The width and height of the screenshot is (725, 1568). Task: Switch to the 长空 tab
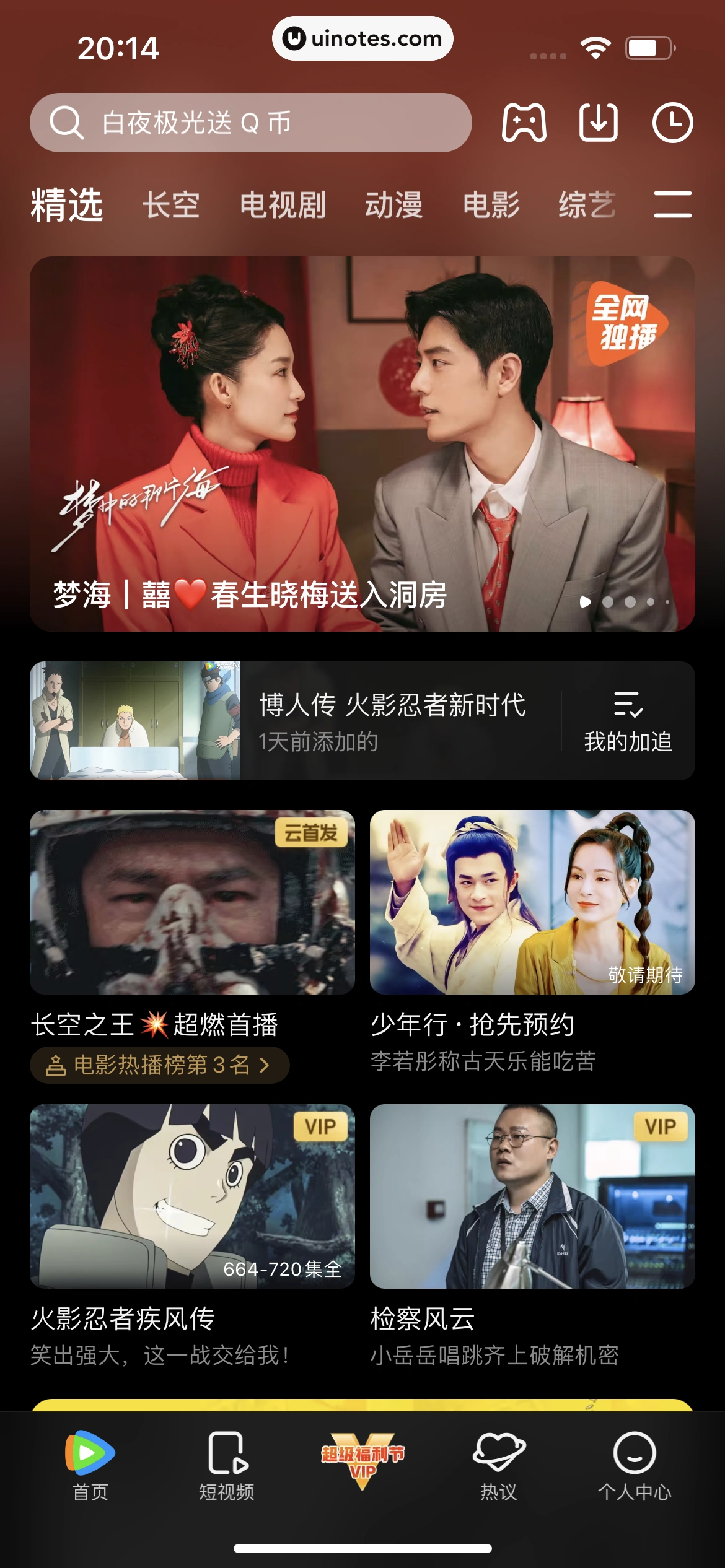tap(171, 205)
